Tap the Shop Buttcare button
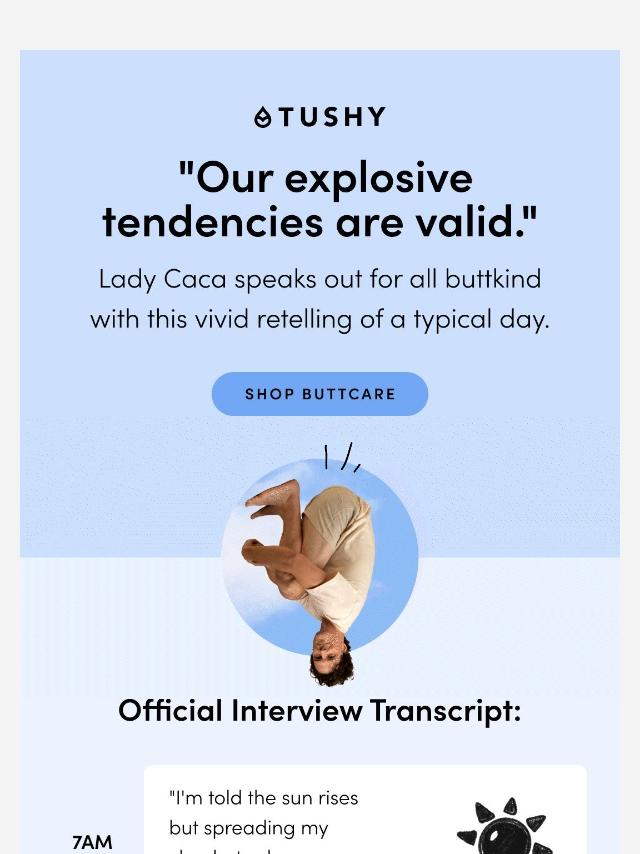Image resolution: width=640 pixels, height=854 pixels. point(320,394)
